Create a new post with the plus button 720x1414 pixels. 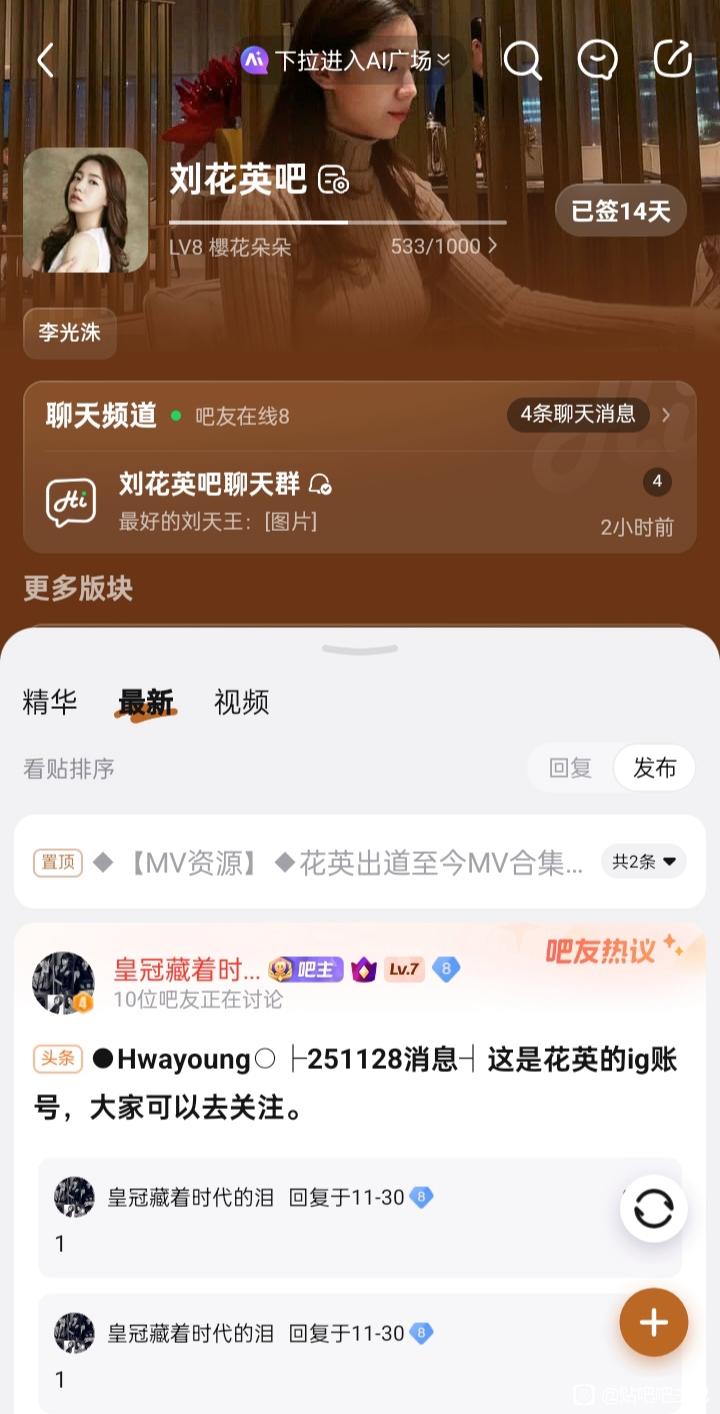653,1322
